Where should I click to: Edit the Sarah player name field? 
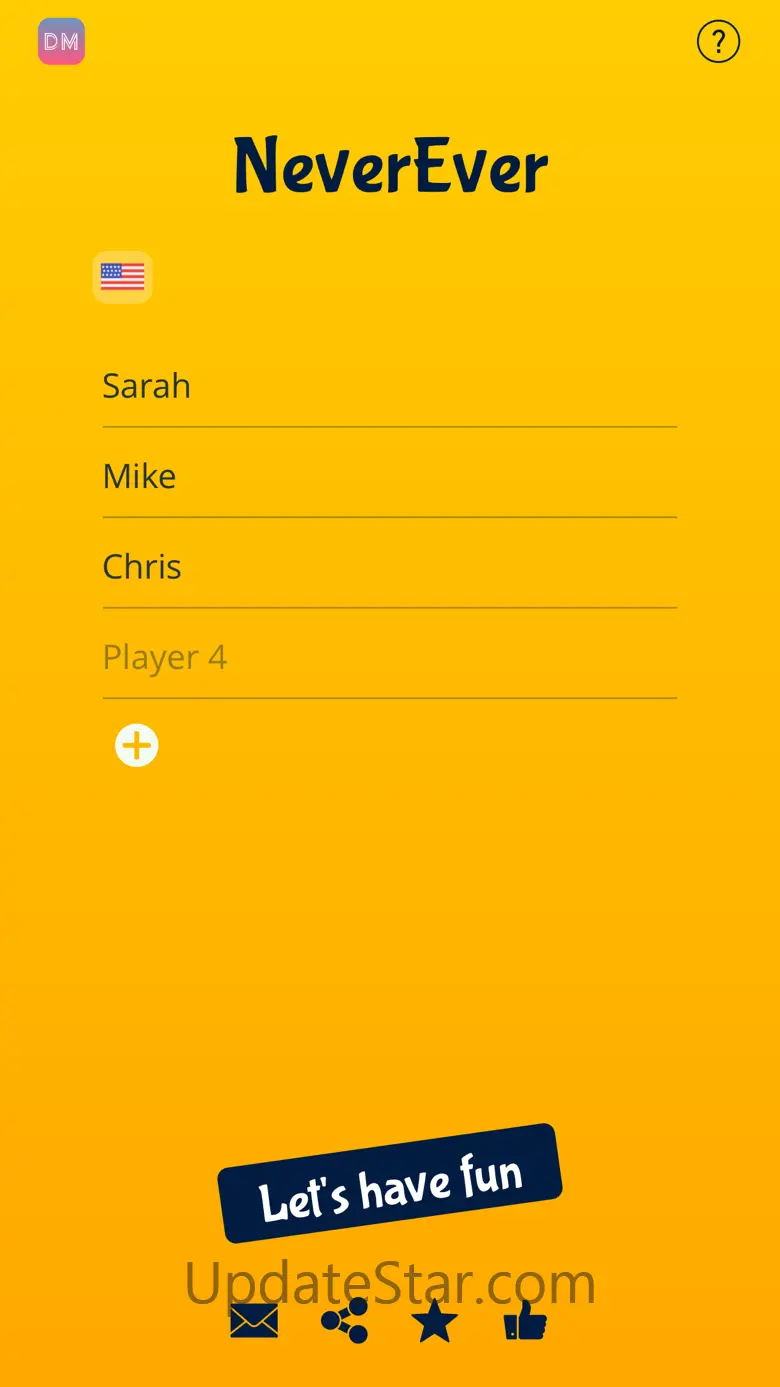pos(390,386)
